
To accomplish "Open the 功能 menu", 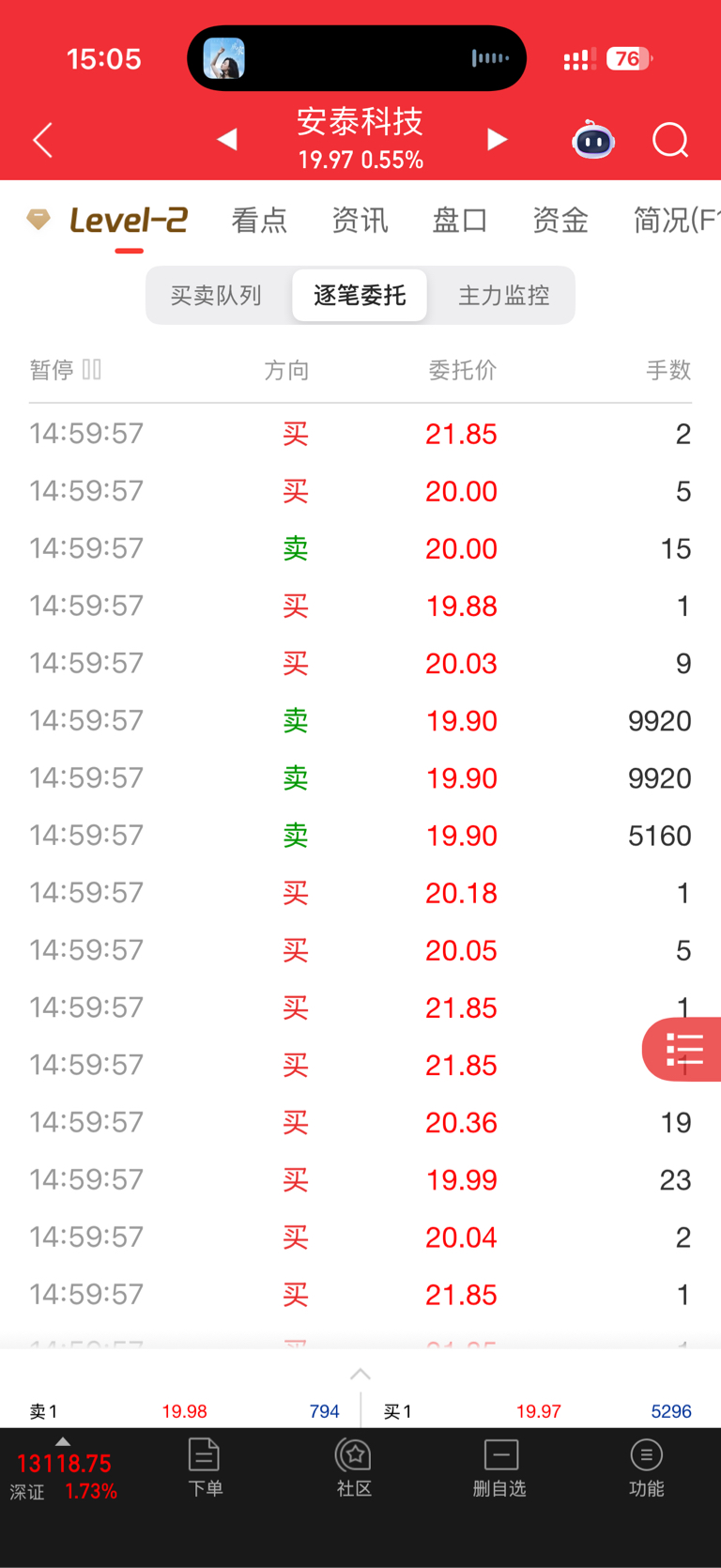I will click(x=646, y=1468).
